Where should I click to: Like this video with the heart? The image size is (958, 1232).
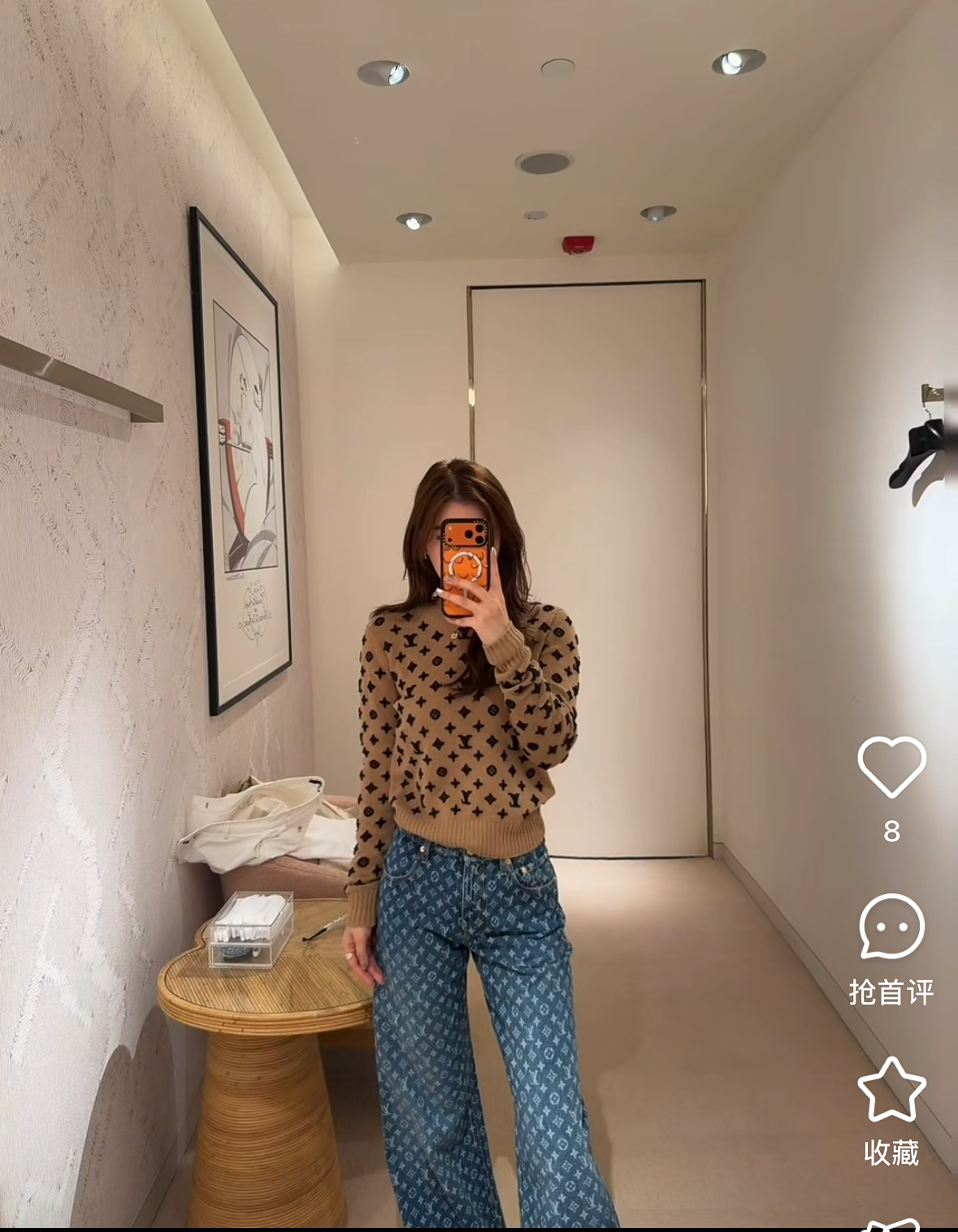(x=891, y=766)
